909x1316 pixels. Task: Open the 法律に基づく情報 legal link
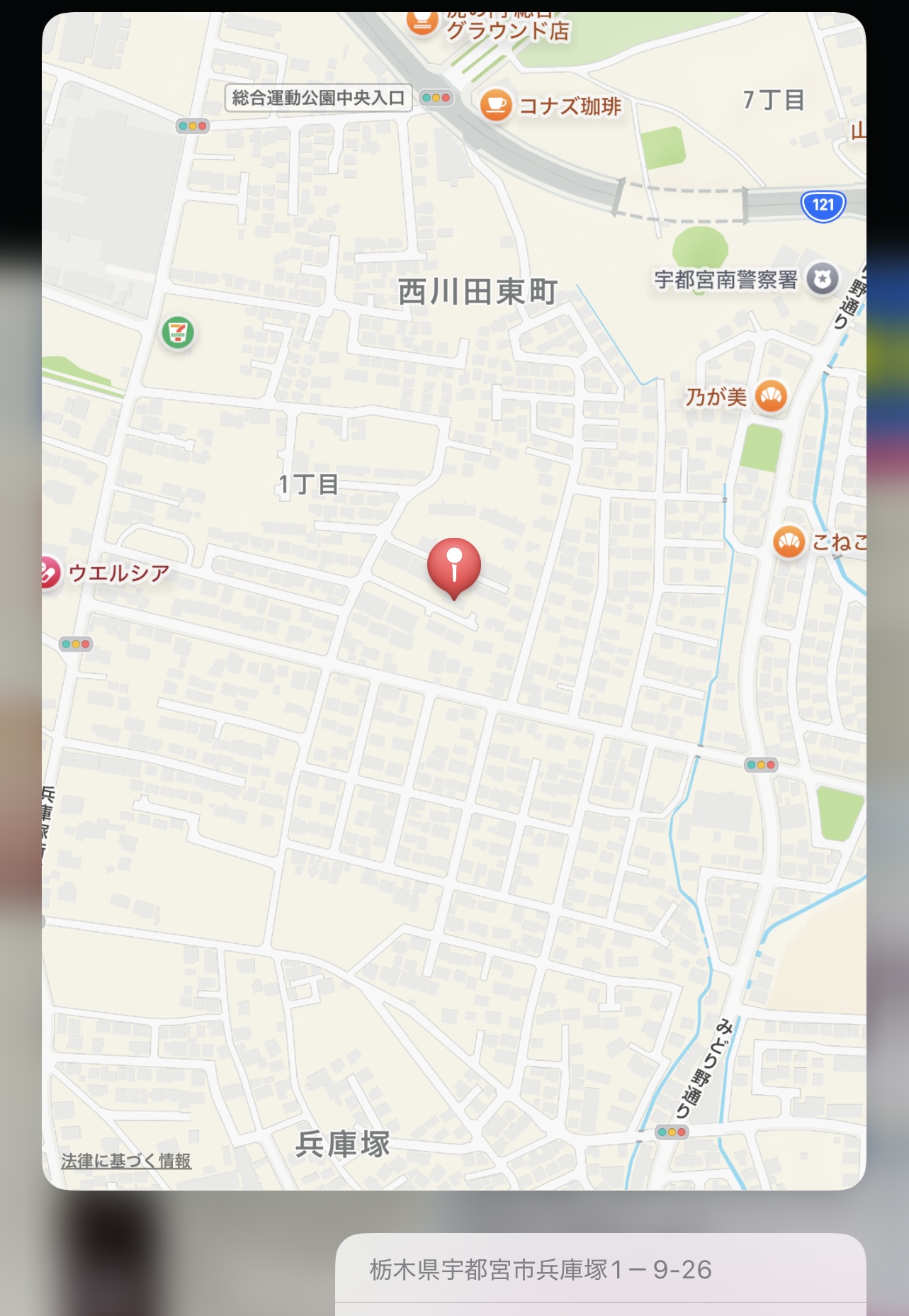(x=126, y=1161)
